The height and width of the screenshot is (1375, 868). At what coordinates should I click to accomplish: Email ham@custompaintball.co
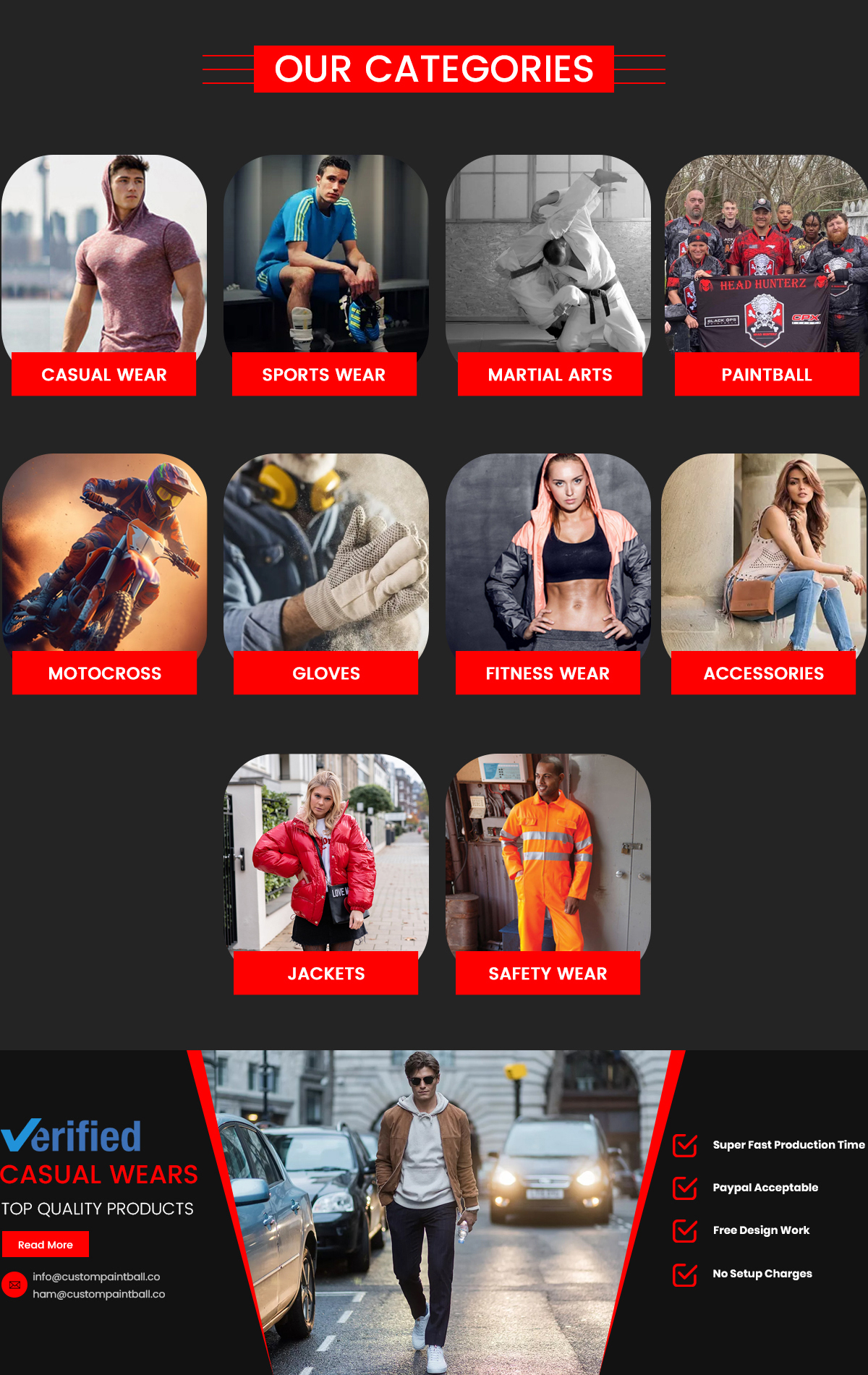pos(98,1295)
